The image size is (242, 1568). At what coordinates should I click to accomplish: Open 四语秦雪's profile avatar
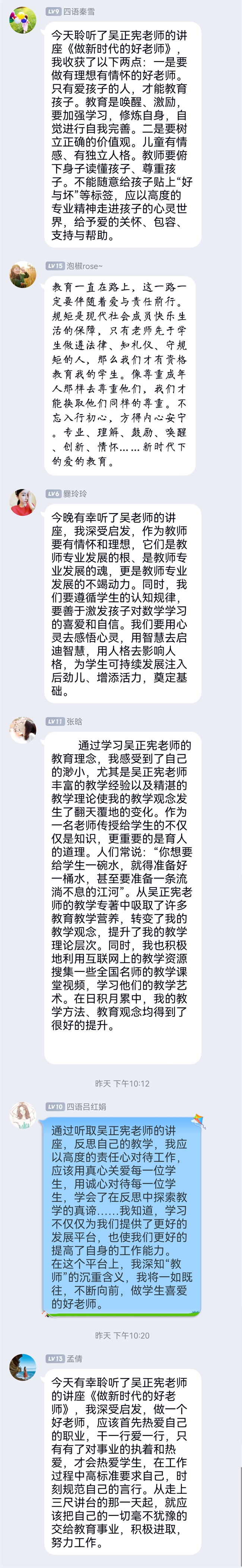pyautogui.click(x=23, y=21)
